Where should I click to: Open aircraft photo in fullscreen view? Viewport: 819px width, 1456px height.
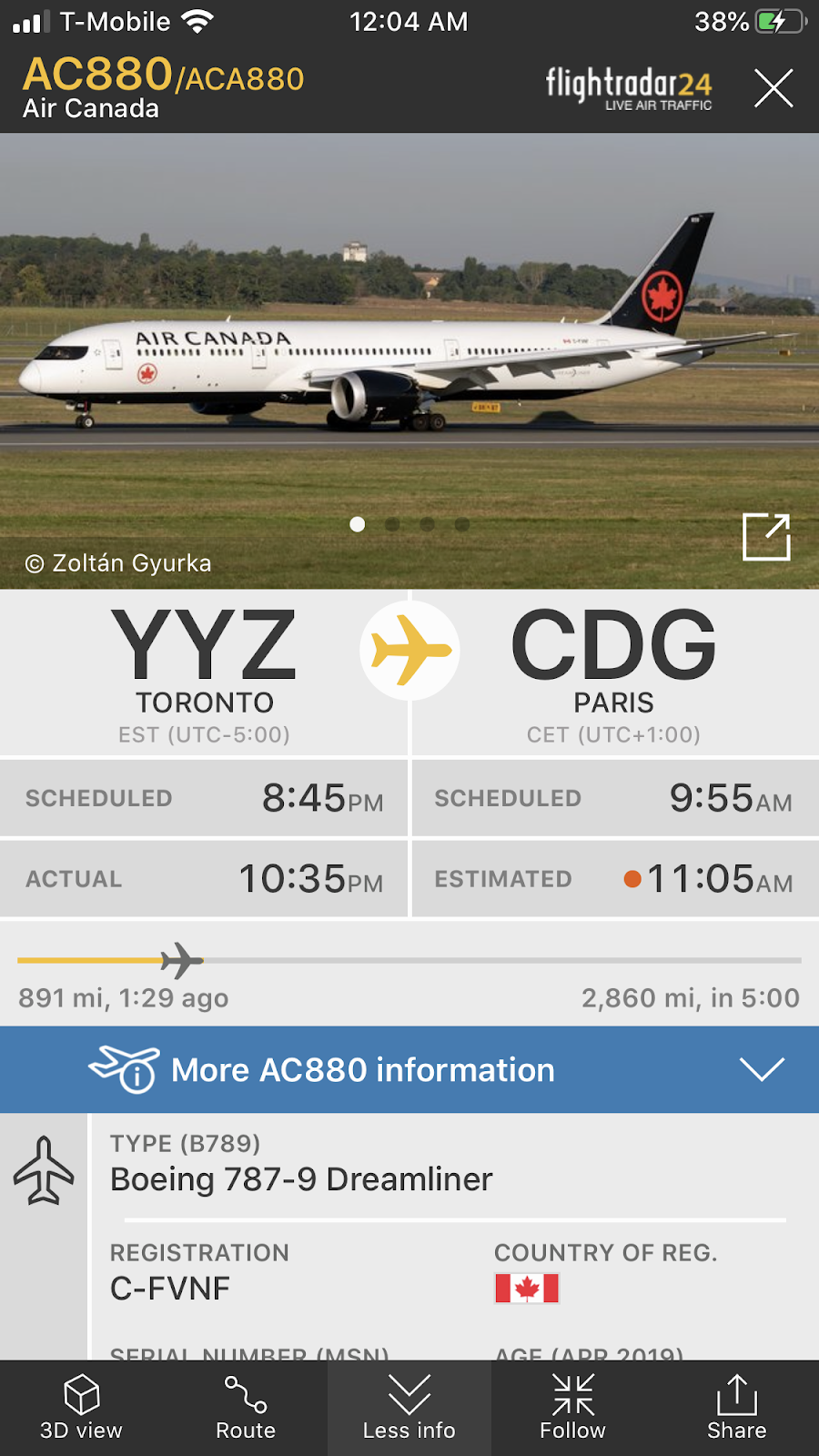[767, 538]
